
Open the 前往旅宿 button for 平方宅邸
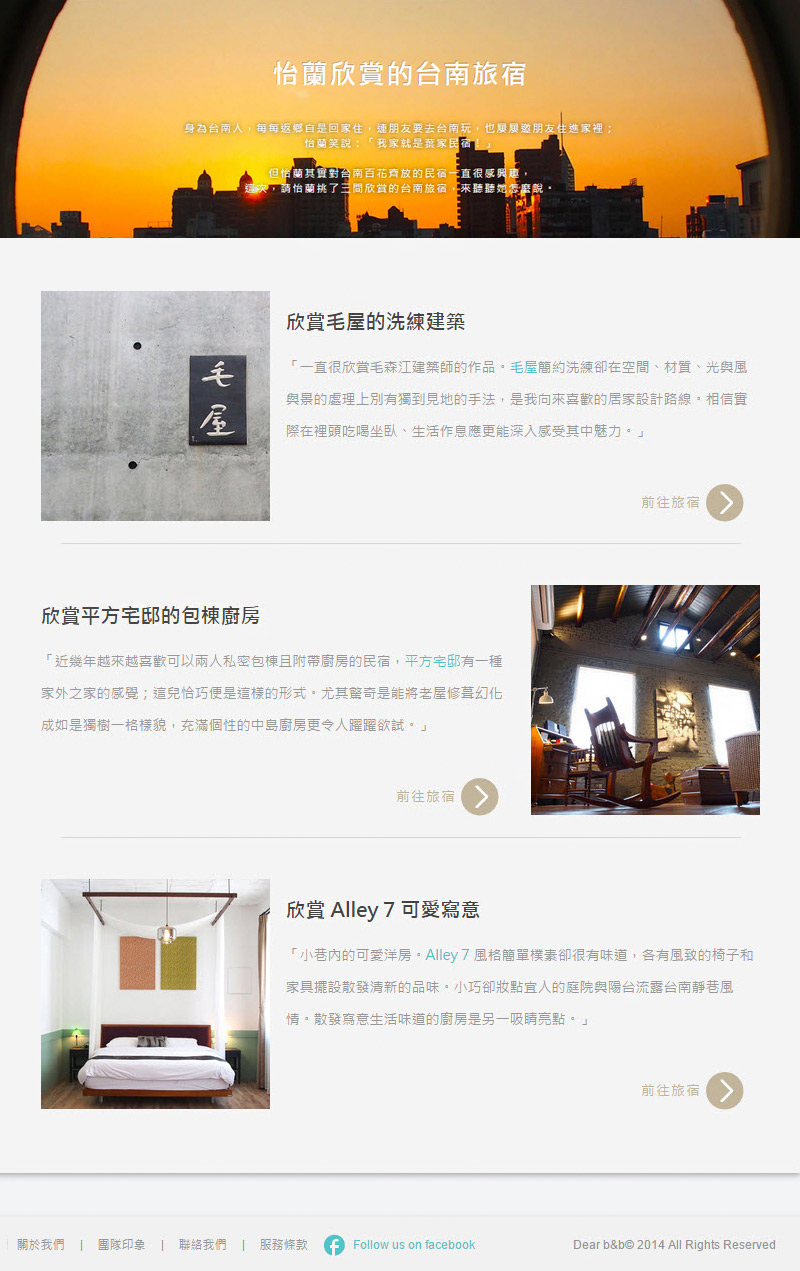tap(479, 796)
